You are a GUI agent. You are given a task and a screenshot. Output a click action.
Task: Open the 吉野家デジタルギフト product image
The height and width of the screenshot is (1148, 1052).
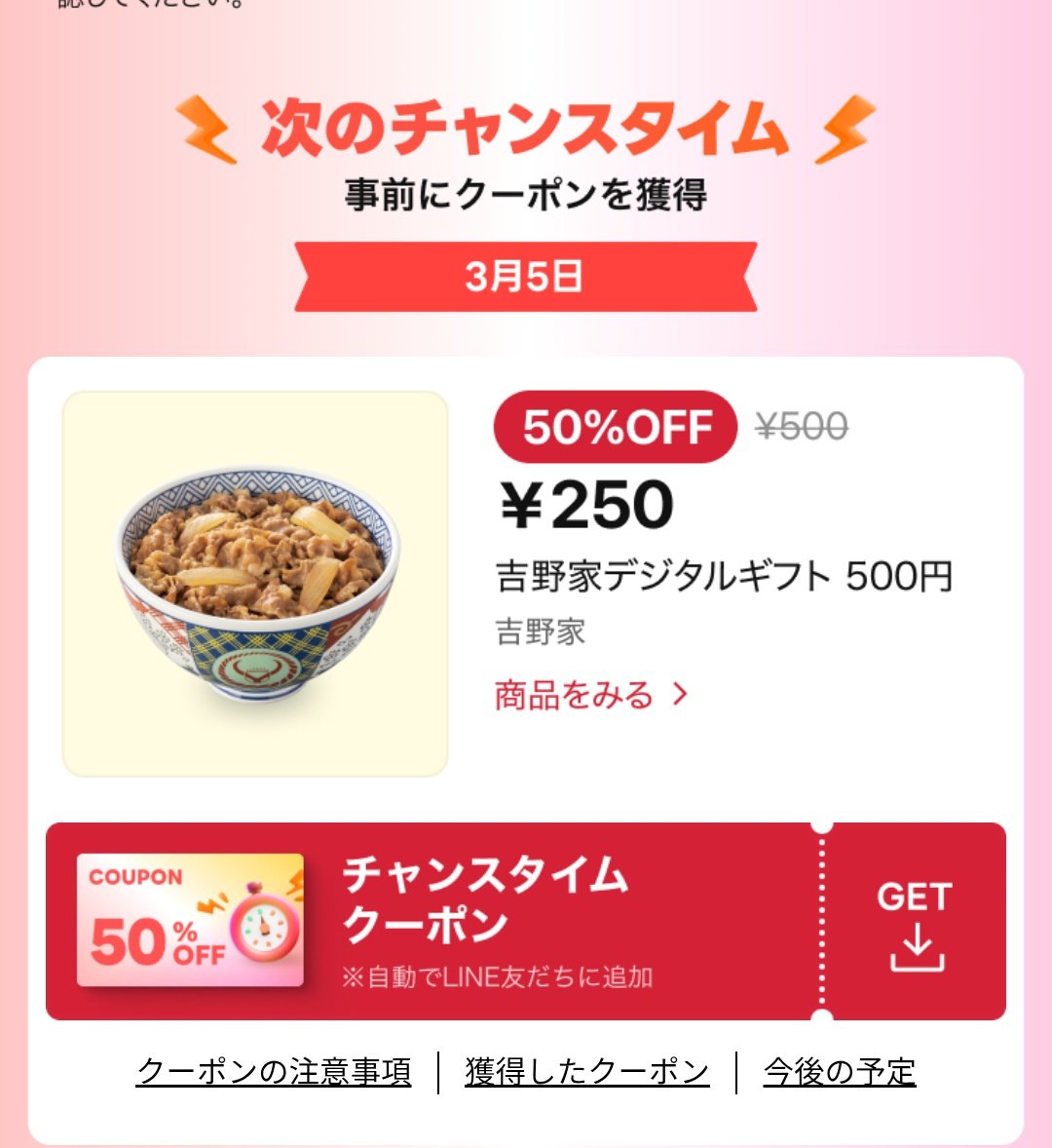coord(255,584)
